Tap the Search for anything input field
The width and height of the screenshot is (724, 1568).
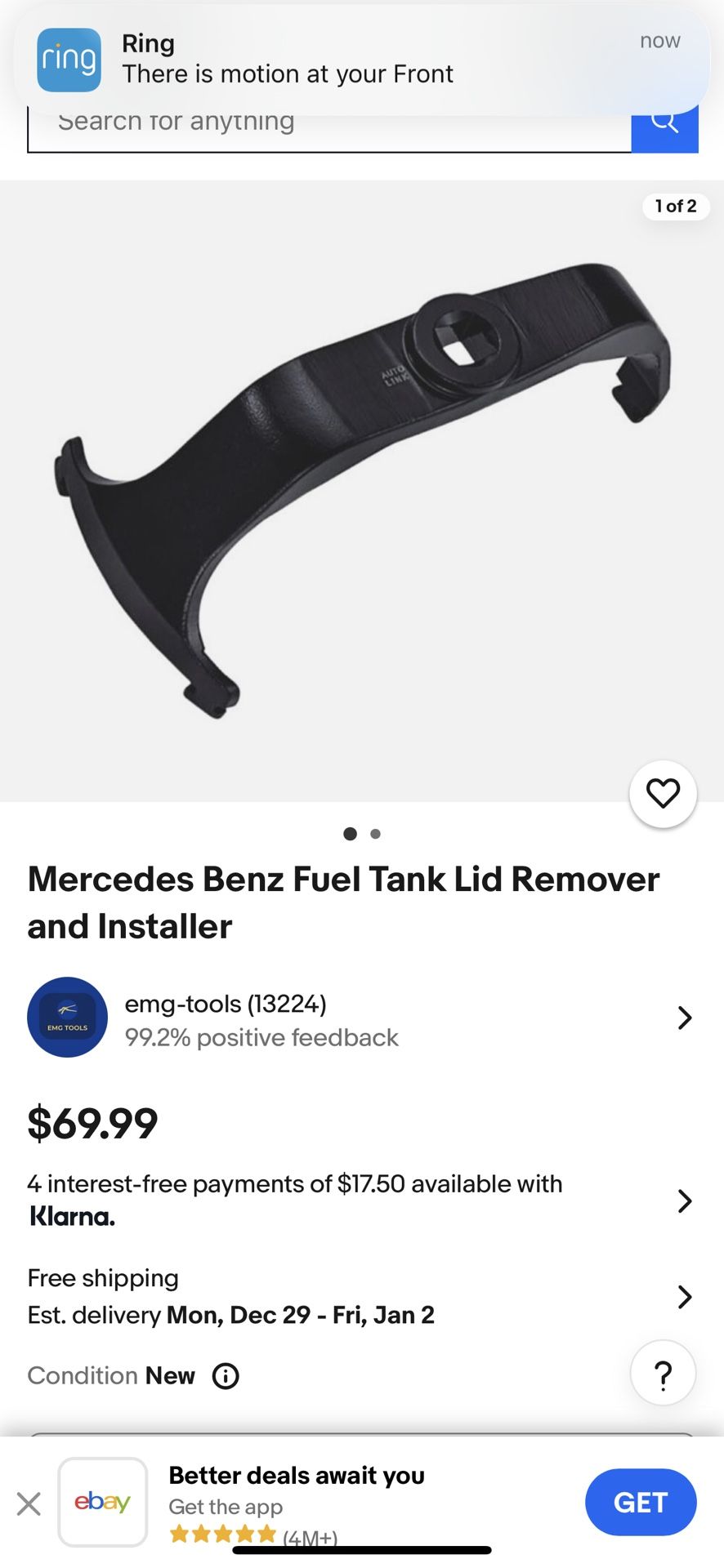327,122
